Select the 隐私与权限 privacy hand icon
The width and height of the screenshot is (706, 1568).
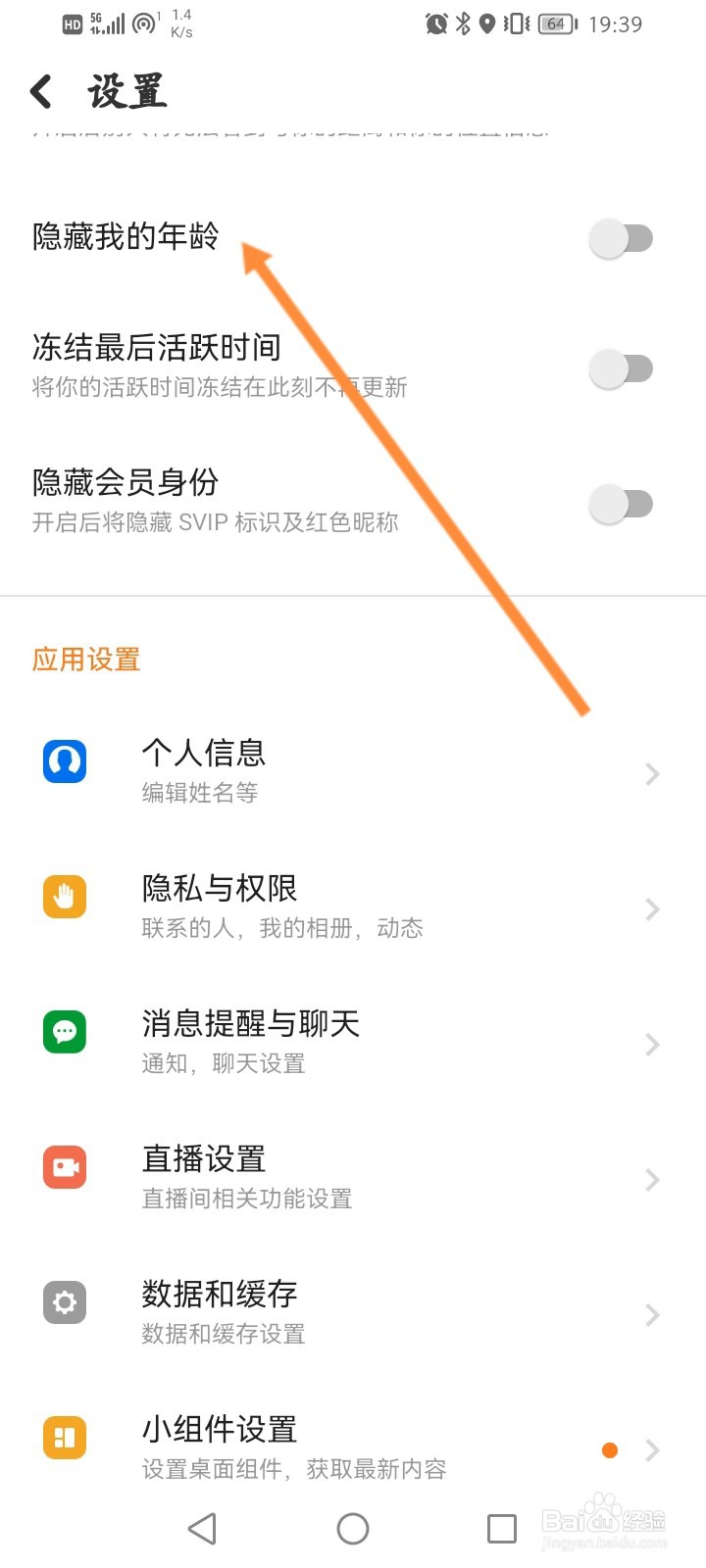[x=64, y=896]
